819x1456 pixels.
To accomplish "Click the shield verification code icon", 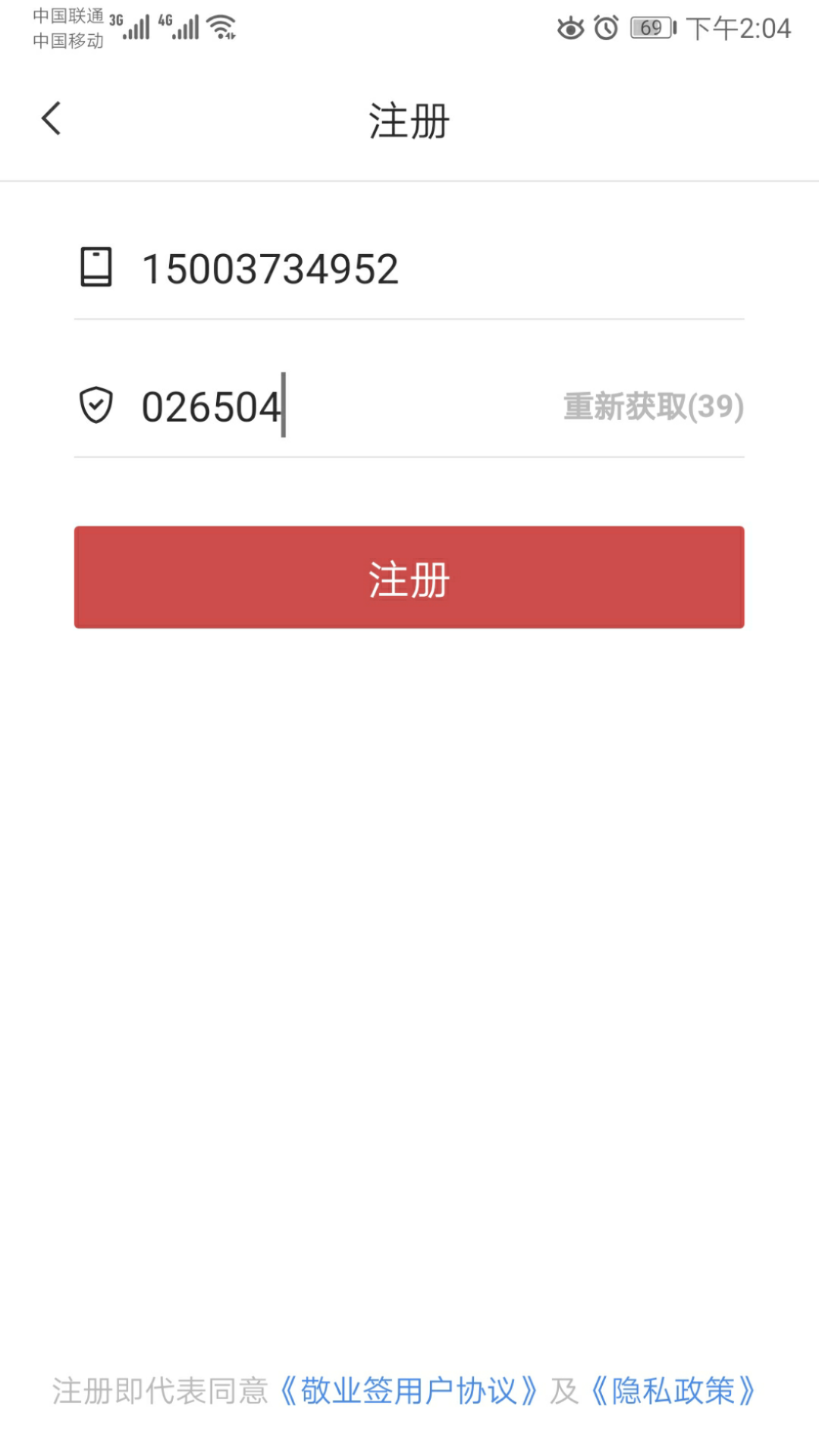I will [x=96, y=406].
